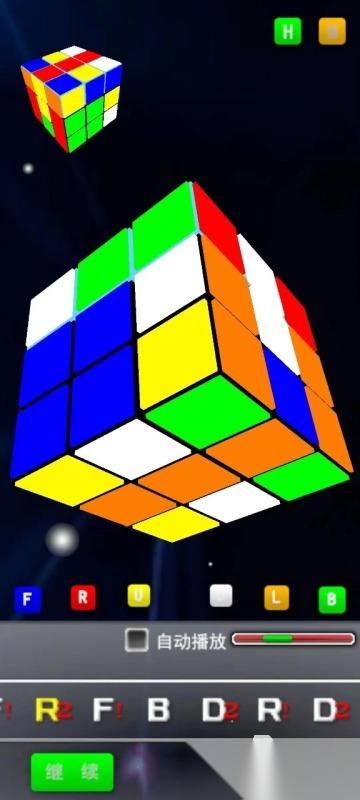360x800 pixels.
Task: Adjust the playback speed slider
Action: [x=293, y=639]
